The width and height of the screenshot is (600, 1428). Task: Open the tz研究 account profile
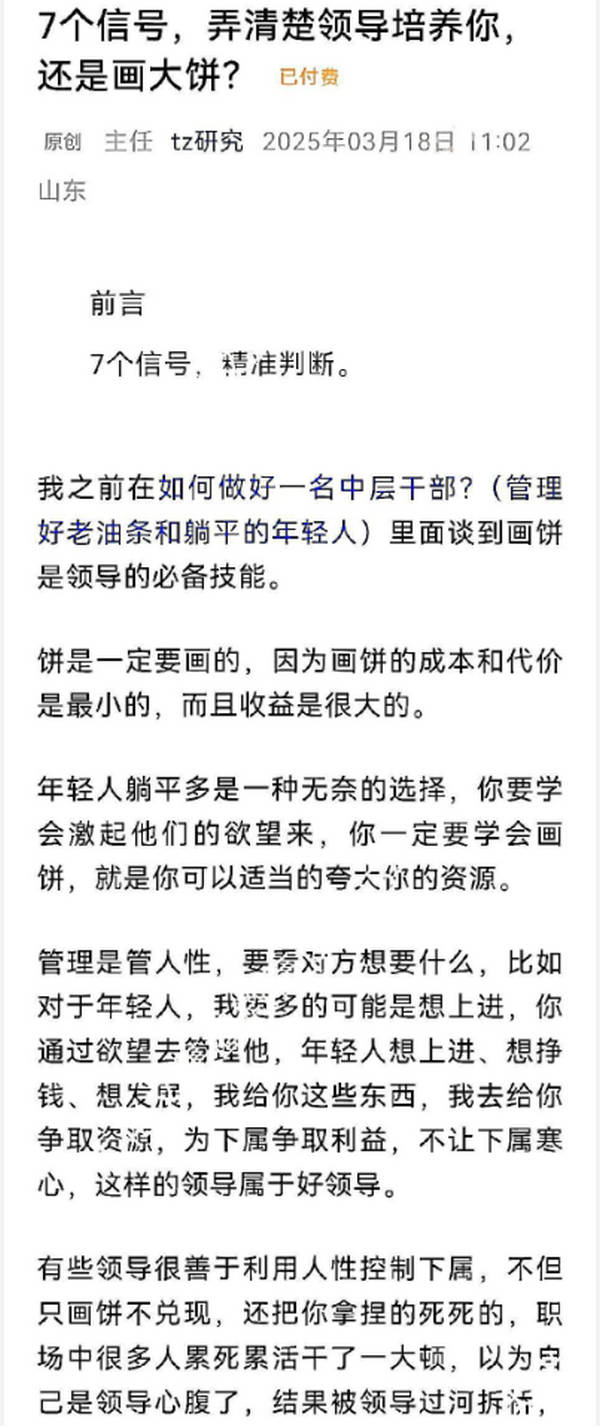pyautogui.click(x=207, y=142)
